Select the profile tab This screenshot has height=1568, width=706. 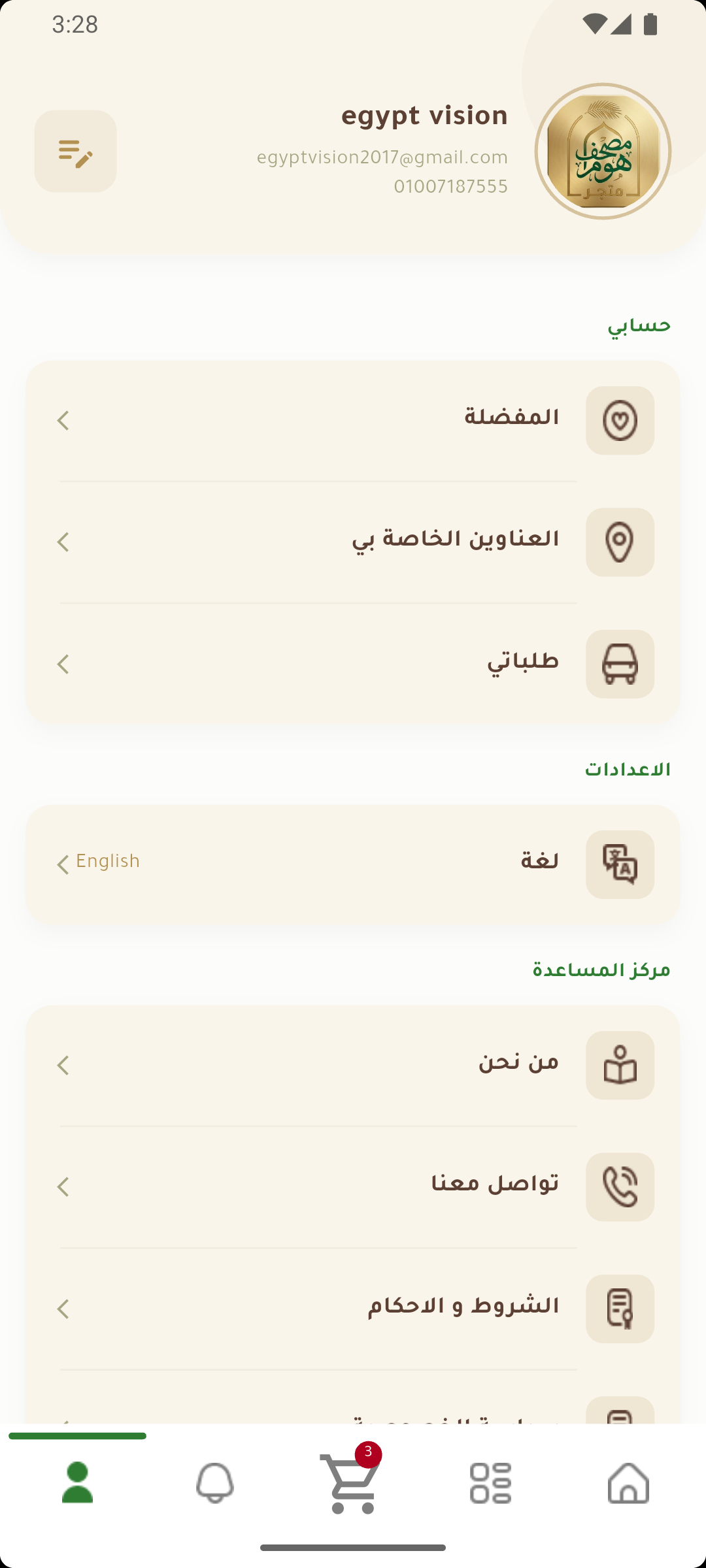[77, 1483]
